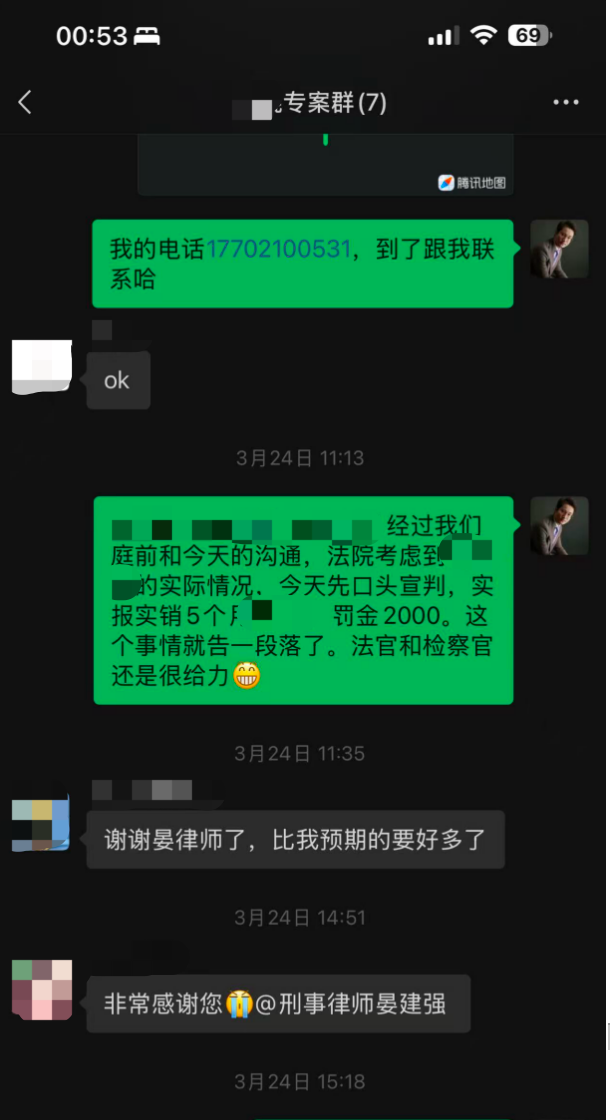
Task: Open the lawyer's avatar beside the phone number message
Action: coord(558,249)
